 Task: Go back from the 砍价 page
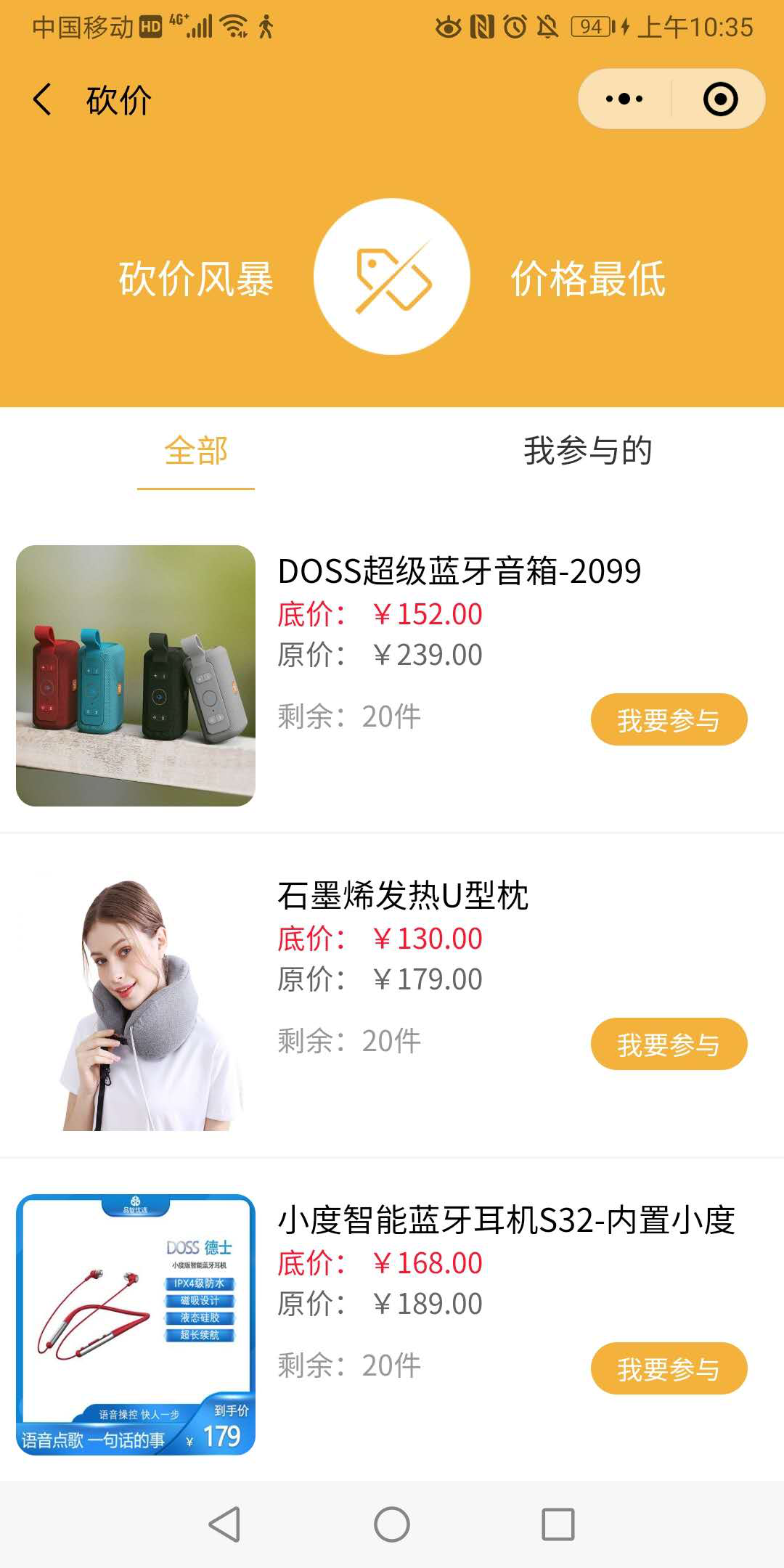pyautogui.click(x=42, y=99)
